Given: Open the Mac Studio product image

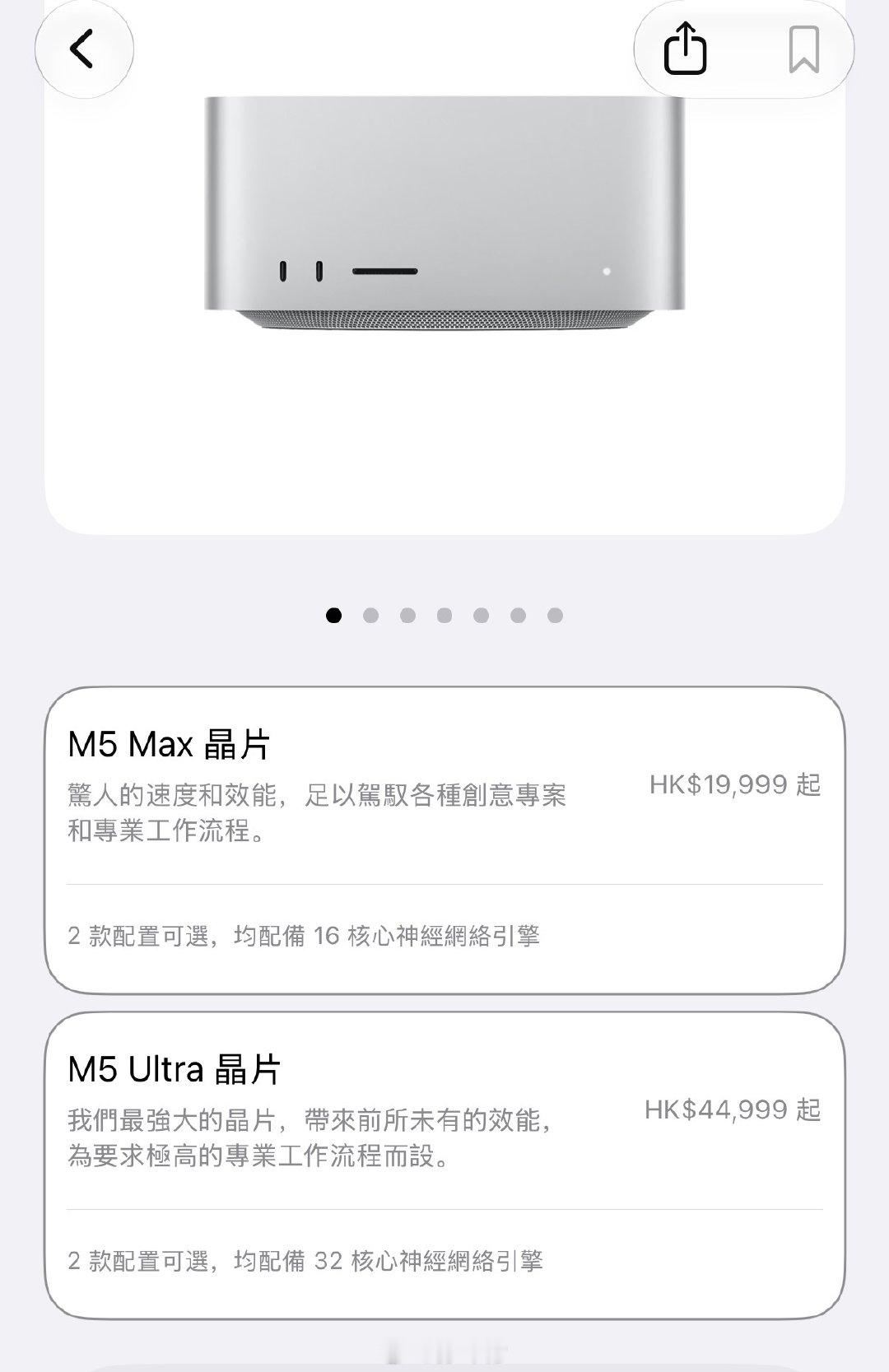Looking at the screenshot, I should pyautogui.click(x=444, y=215).
